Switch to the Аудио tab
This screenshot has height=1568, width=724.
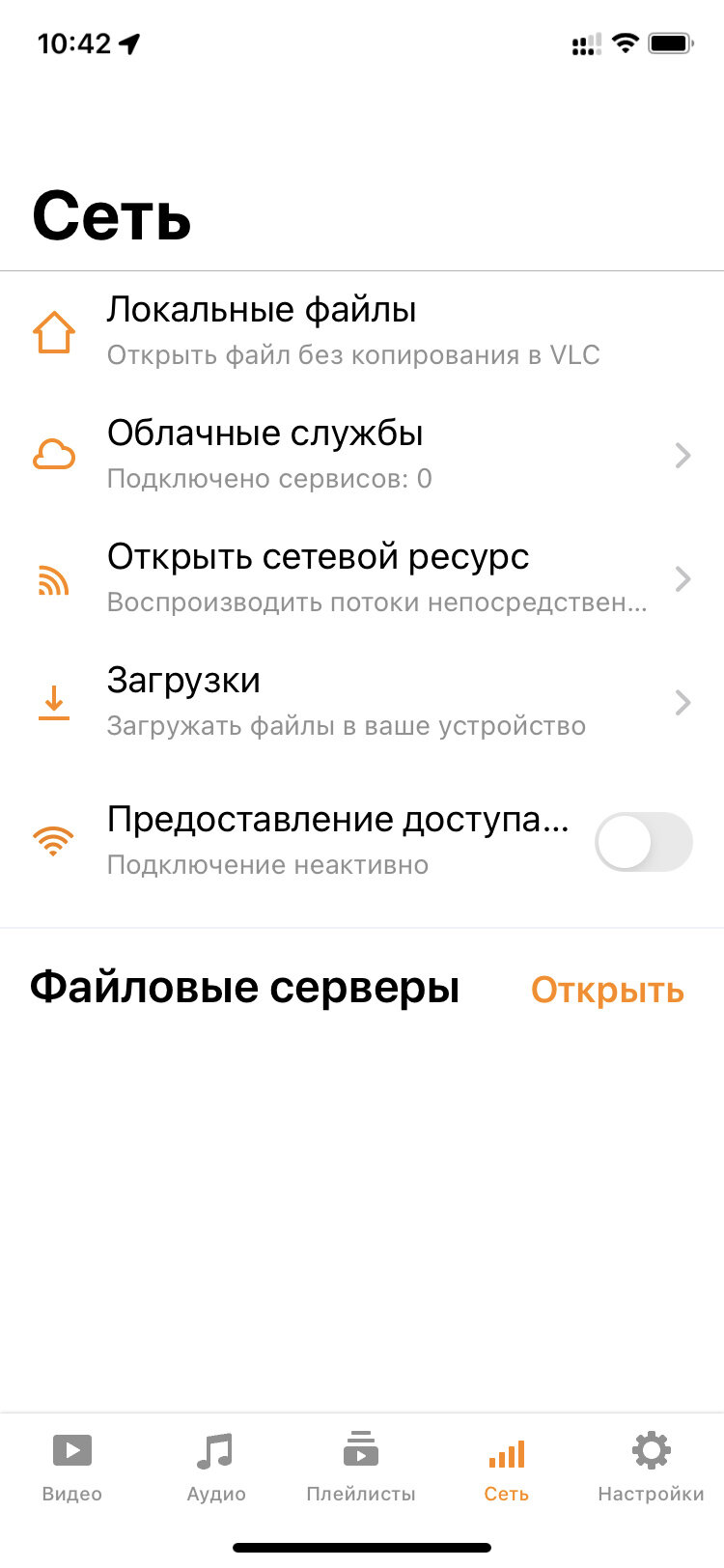[216, 1468]
